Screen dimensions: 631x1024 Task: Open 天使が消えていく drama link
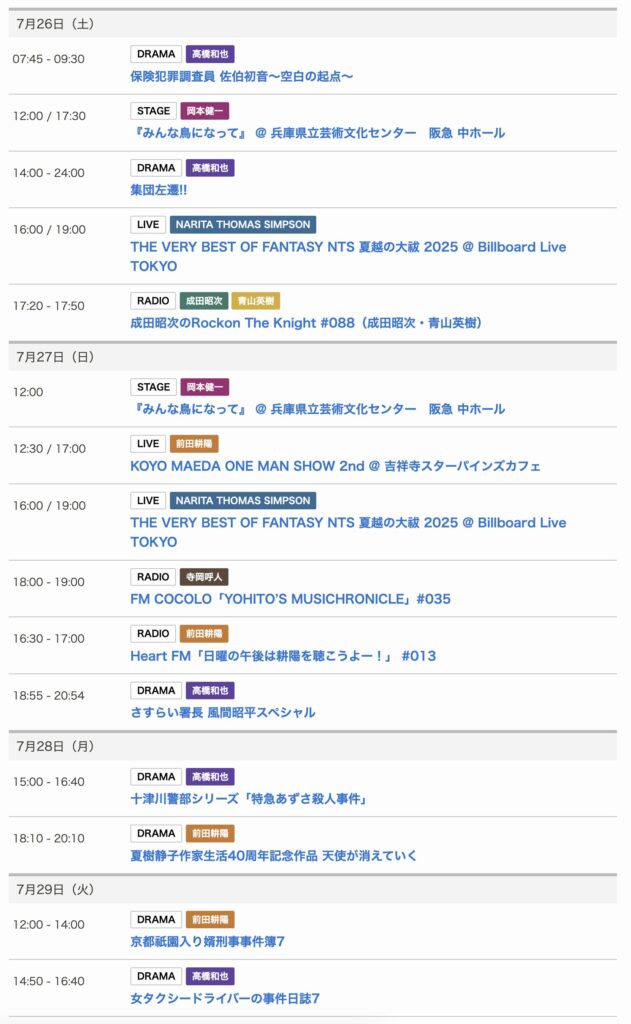pyautogui.click(x=273, y=855)
